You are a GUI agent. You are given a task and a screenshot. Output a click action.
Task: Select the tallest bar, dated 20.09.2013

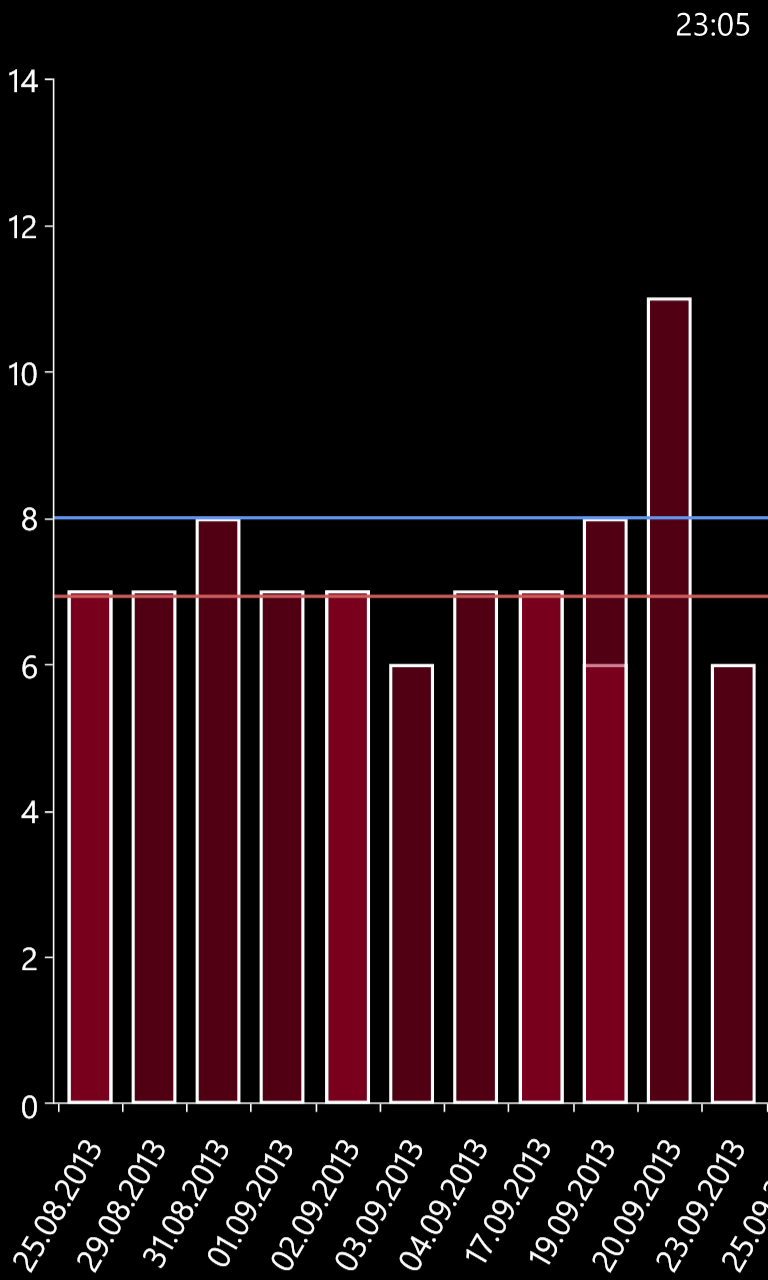point(669,700)
